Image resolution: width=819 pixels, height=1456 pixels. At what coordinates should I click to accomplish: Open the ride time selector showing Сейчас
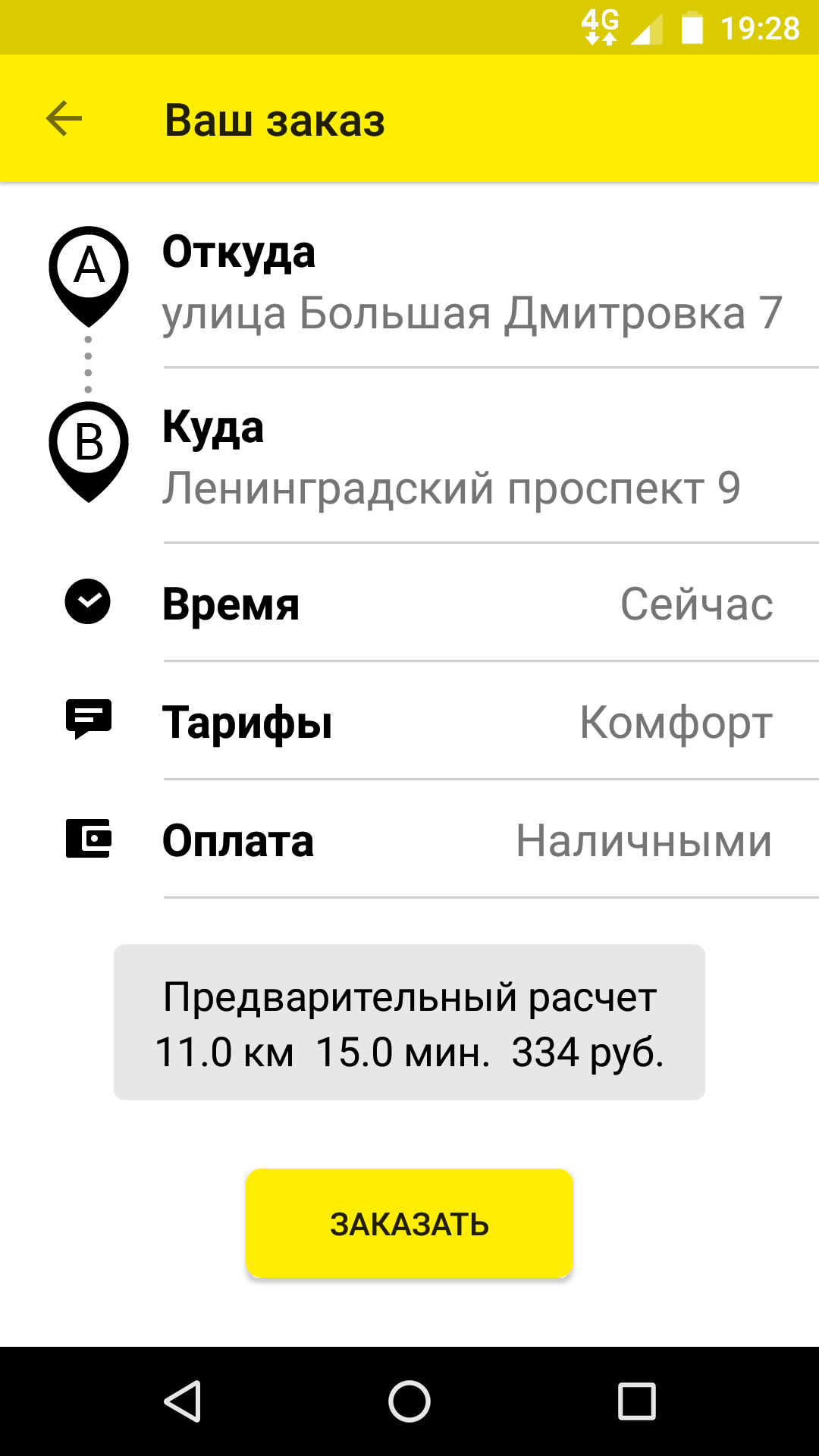696,603
